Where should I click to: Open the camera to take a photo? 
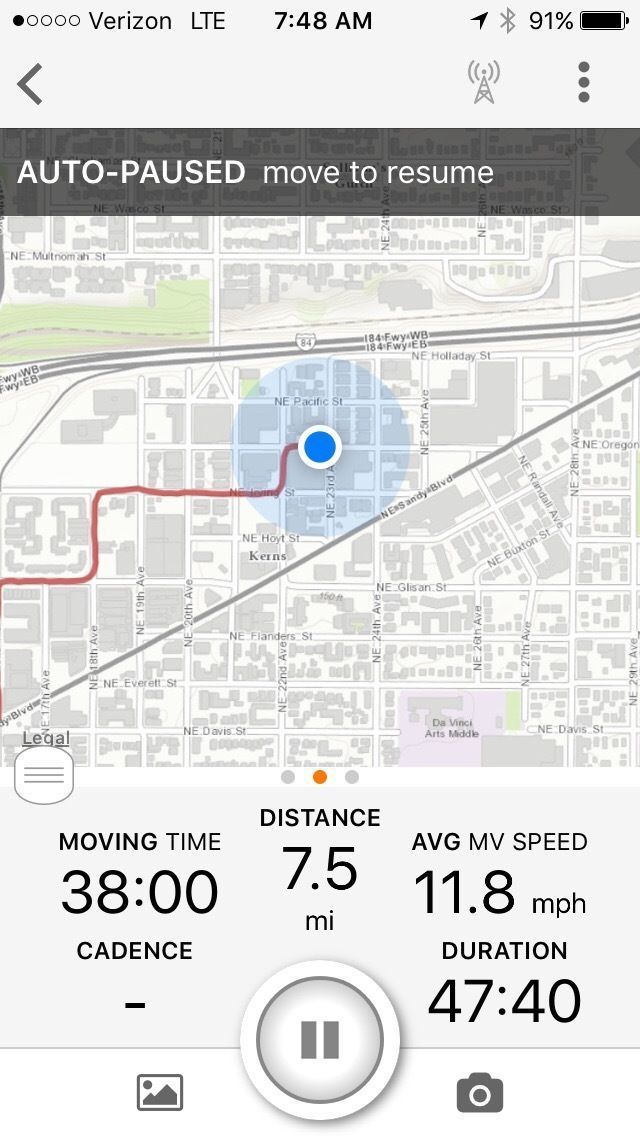[x=480, y=1092]
